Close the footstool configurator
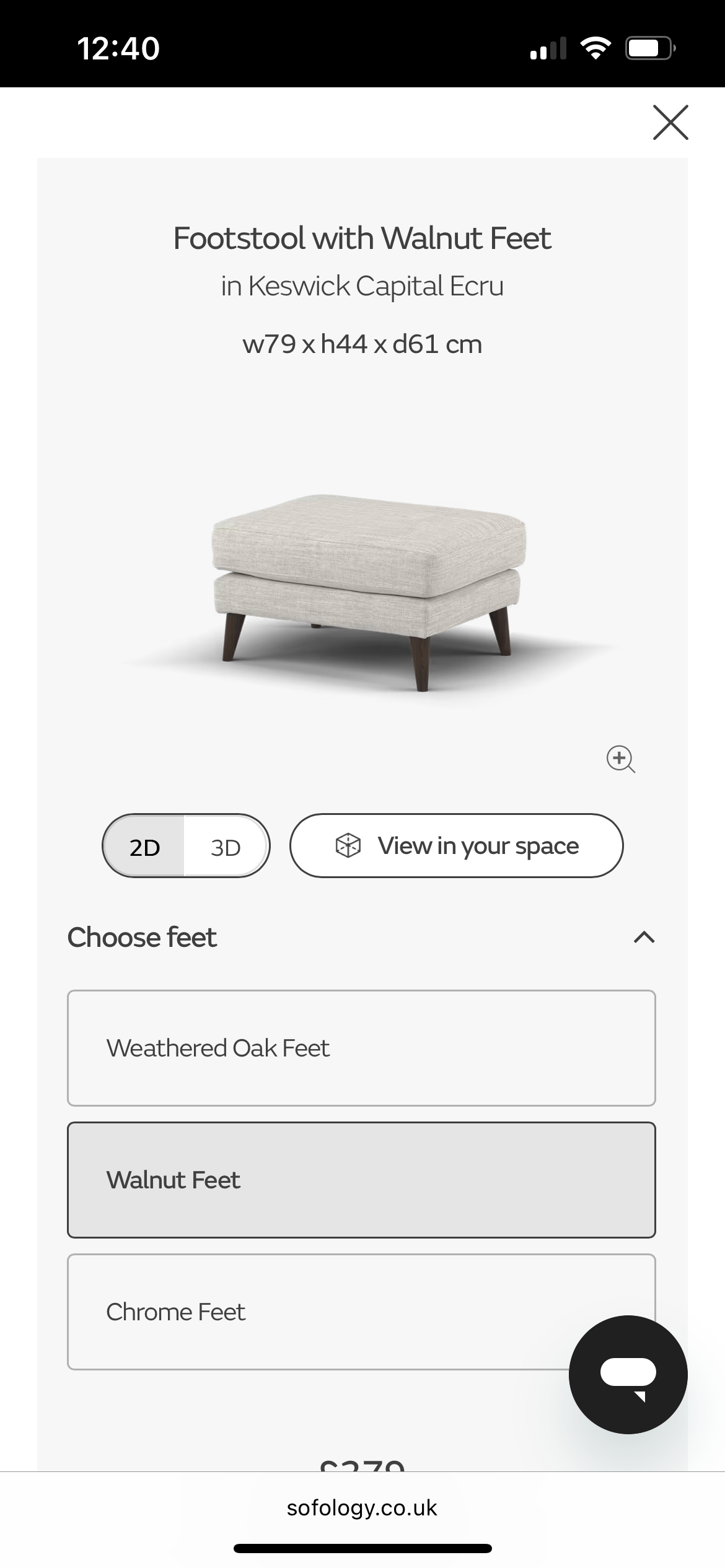This screenshot has height=1568, width=725. [670, 123]
